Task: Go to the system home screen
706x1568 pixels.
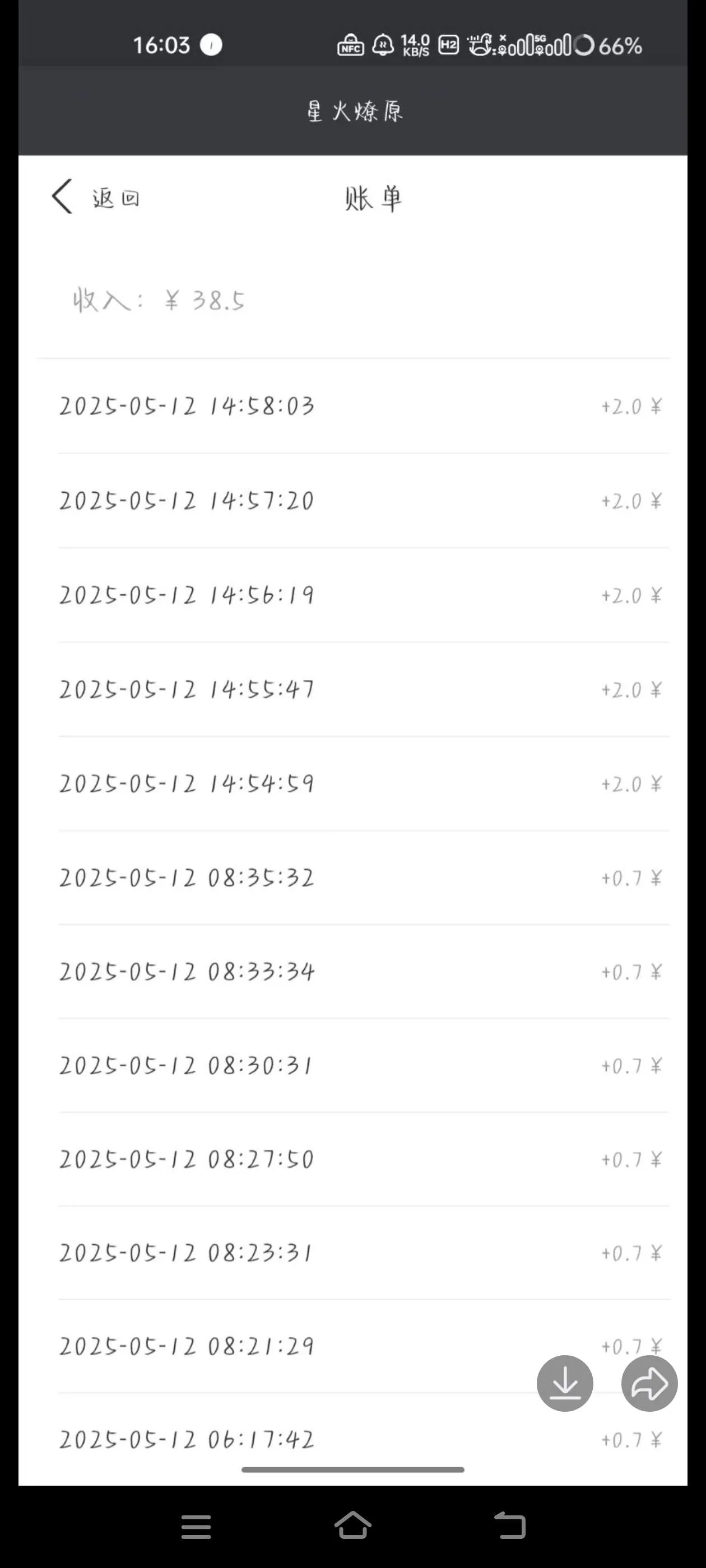Action: [352, 1525]
